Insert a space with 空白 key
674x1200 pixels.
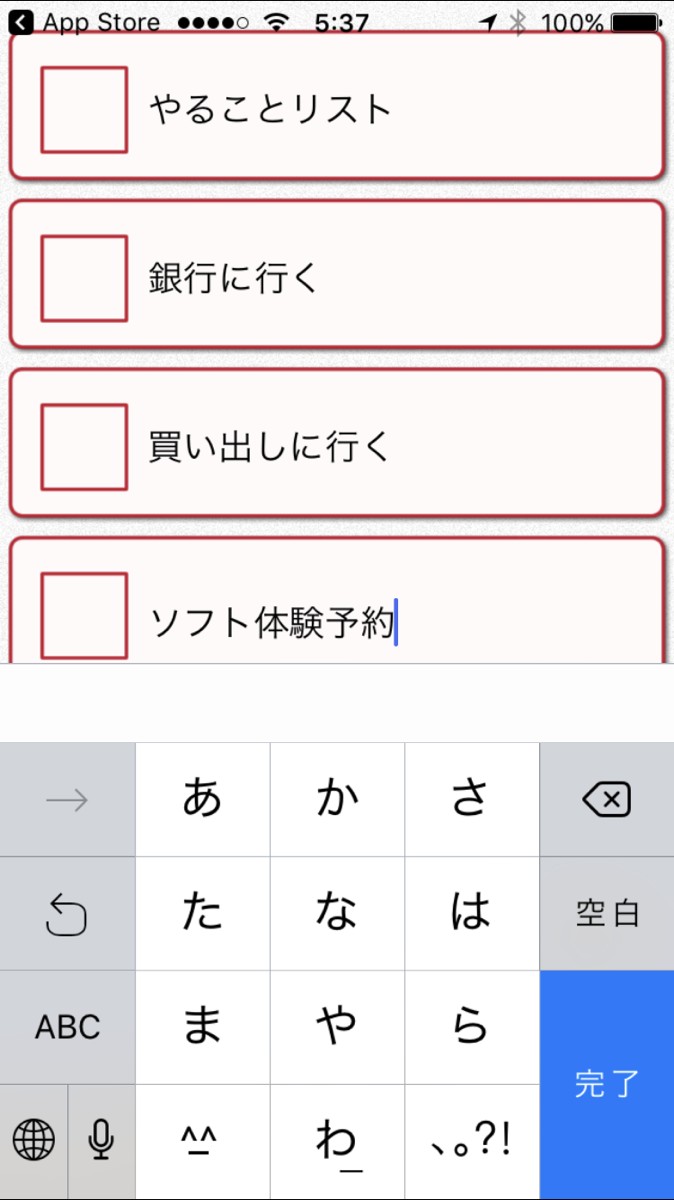[606, 913]
